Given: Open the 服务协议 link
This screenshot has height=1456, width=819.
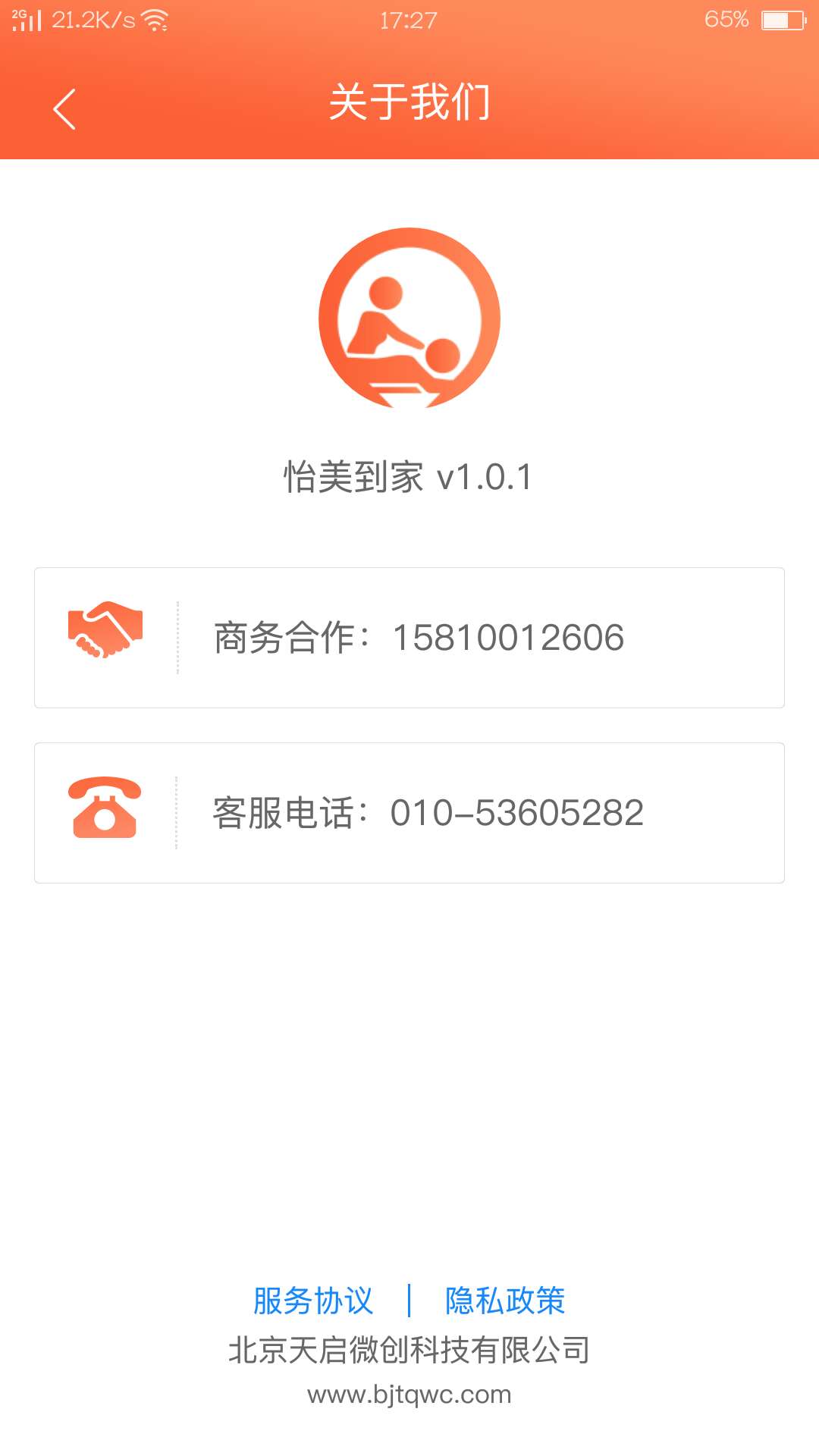Looking at the screenshot, I should coord(313,1301).
